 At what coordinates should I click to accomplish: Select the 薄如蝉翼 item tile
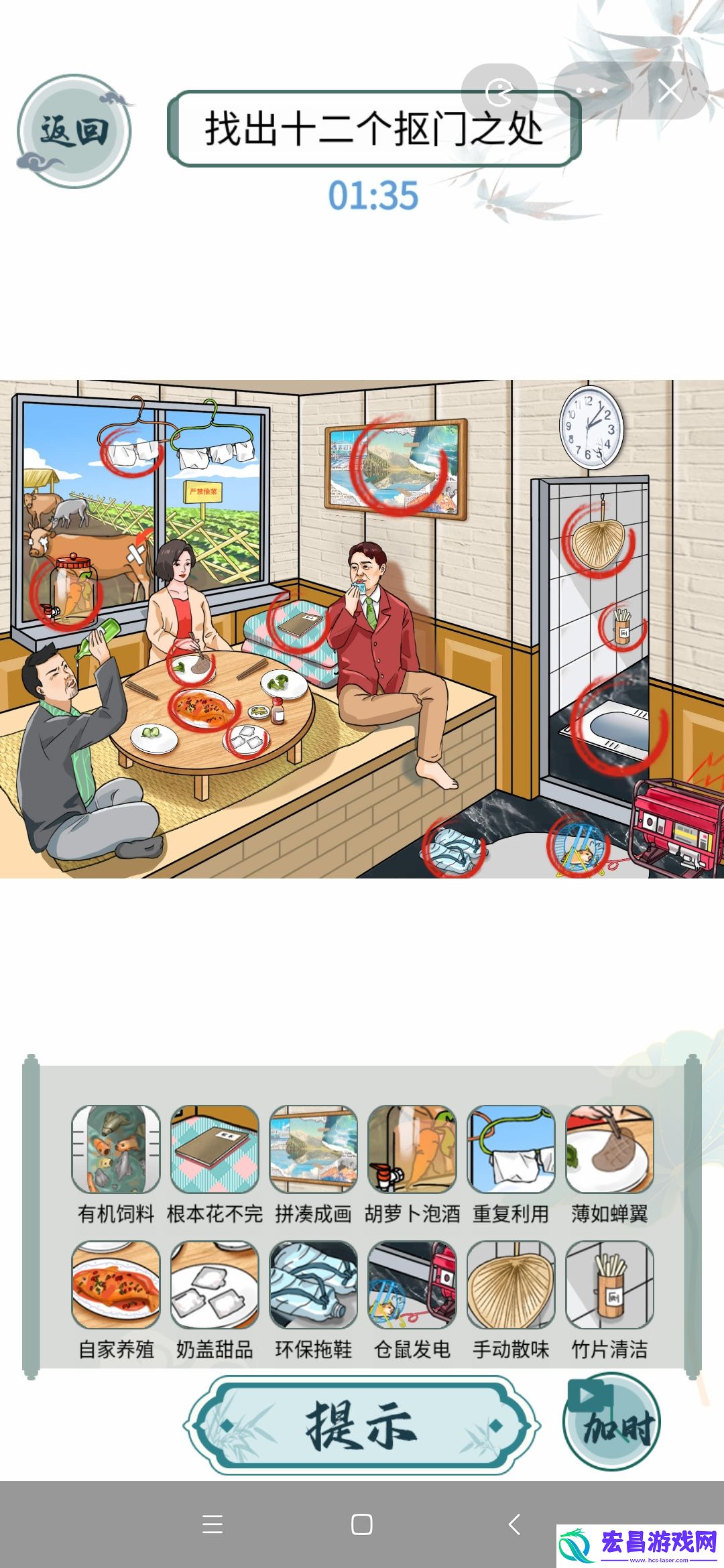(x=609, y=1150)
